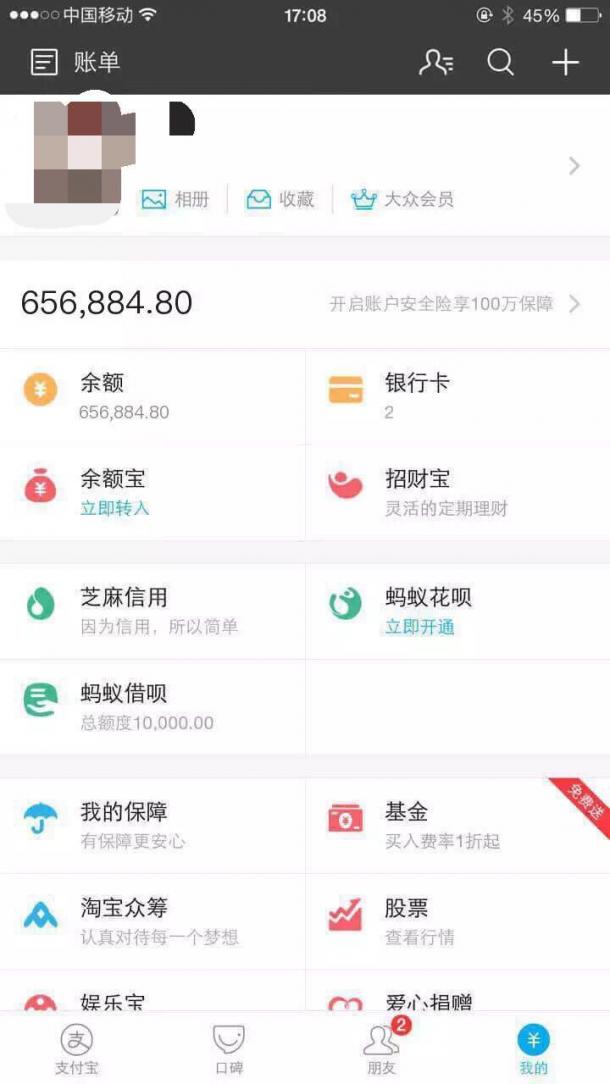The height and width of the screenshot is (1084, 610).
Task: Open 招财宝
Action: point(455,492)
